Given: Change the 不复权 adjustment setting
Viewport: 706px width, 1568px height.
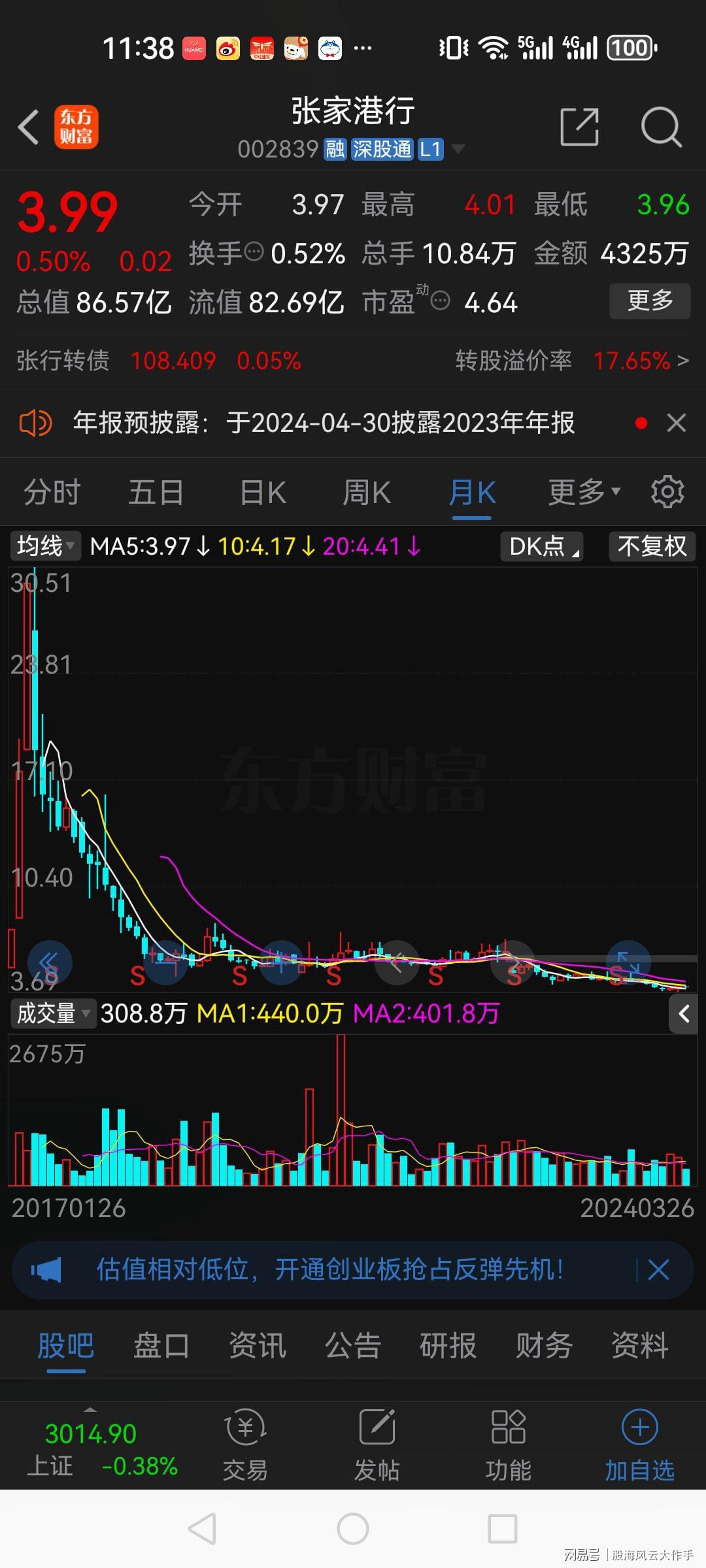Looking at the screenshot, I should coord(652,546).
